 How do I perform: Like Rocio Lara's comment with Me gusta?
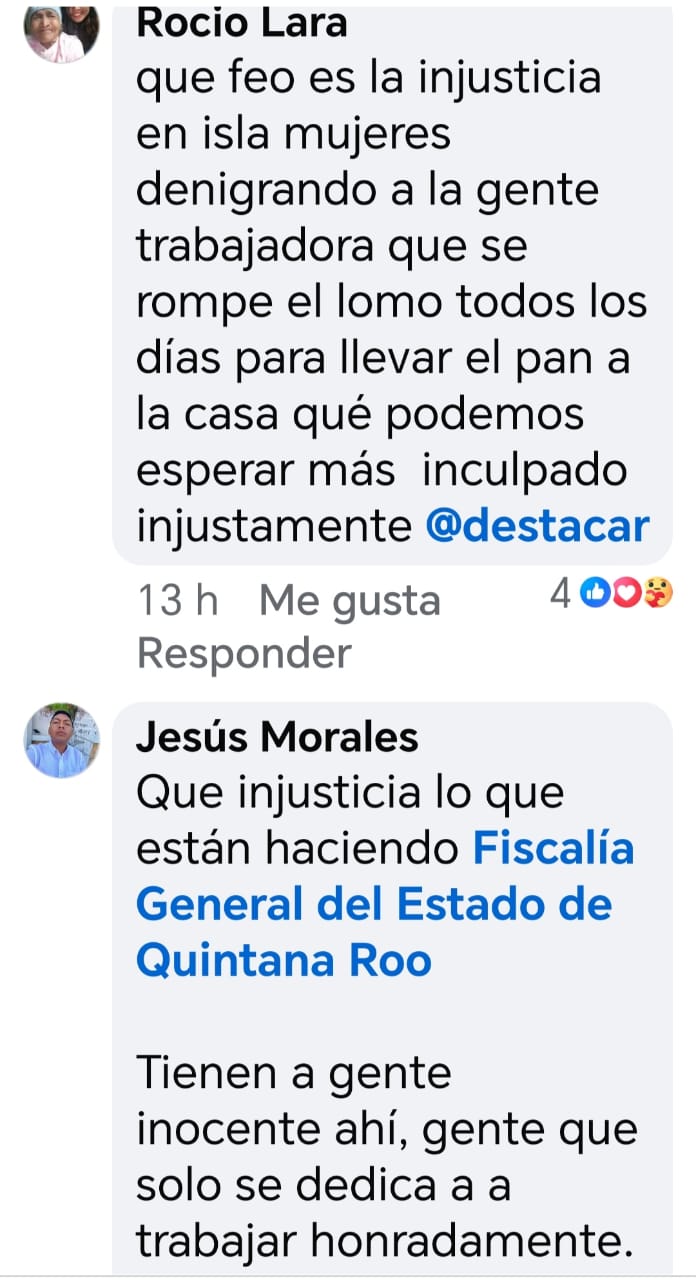pyautogui.click(x=349, y=600)
